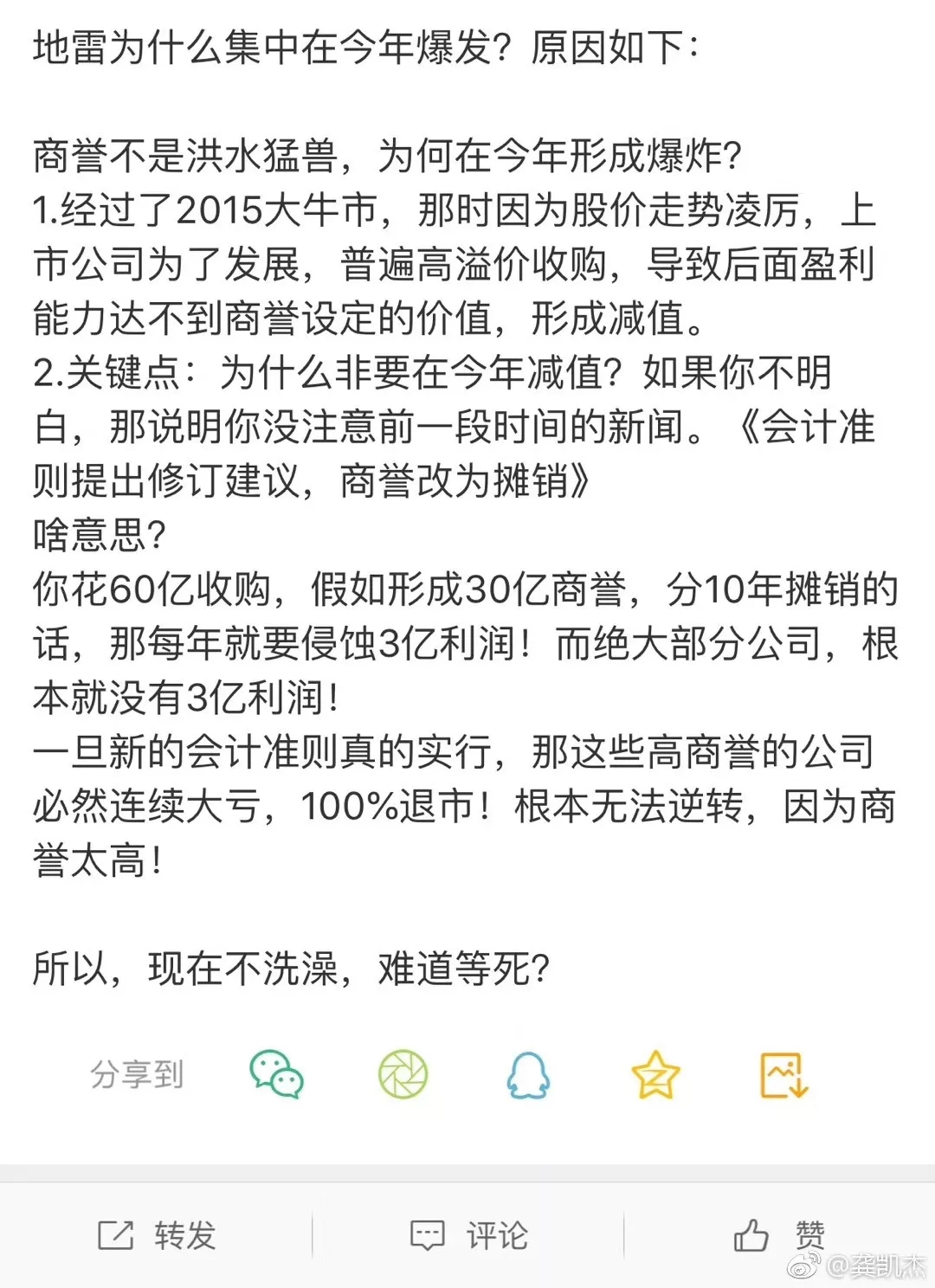The height and width of the screenshot is (1288, 935).
Task: Share to WeChat Moments
Action: pyautogui.click(x=403, y=1074)
